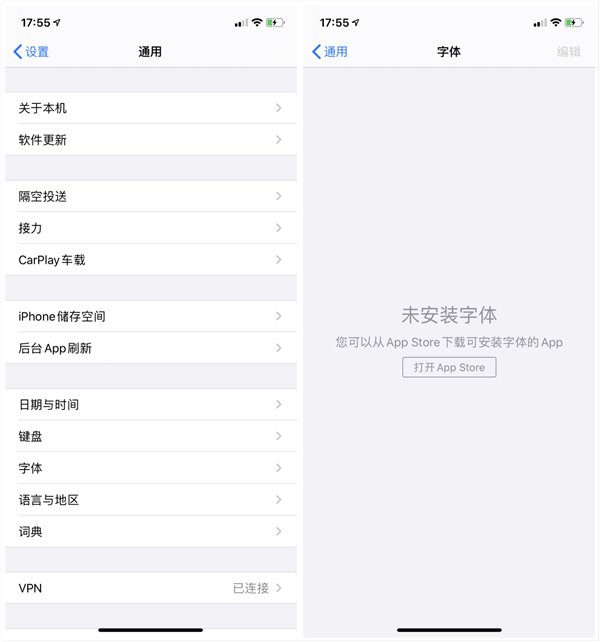Select the 接力 row
The image size is (600, 642).
click(x=150, y=228)
